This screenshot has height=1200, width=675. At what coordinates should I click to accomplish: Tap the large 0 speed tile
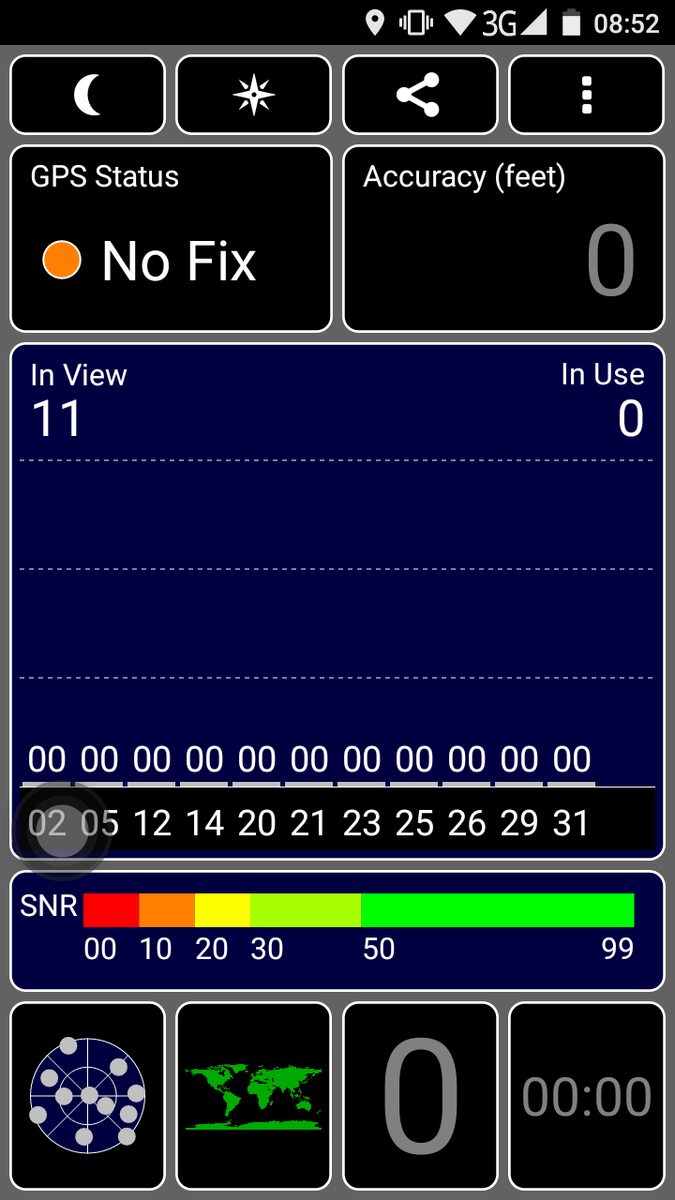coord(420,1095)
